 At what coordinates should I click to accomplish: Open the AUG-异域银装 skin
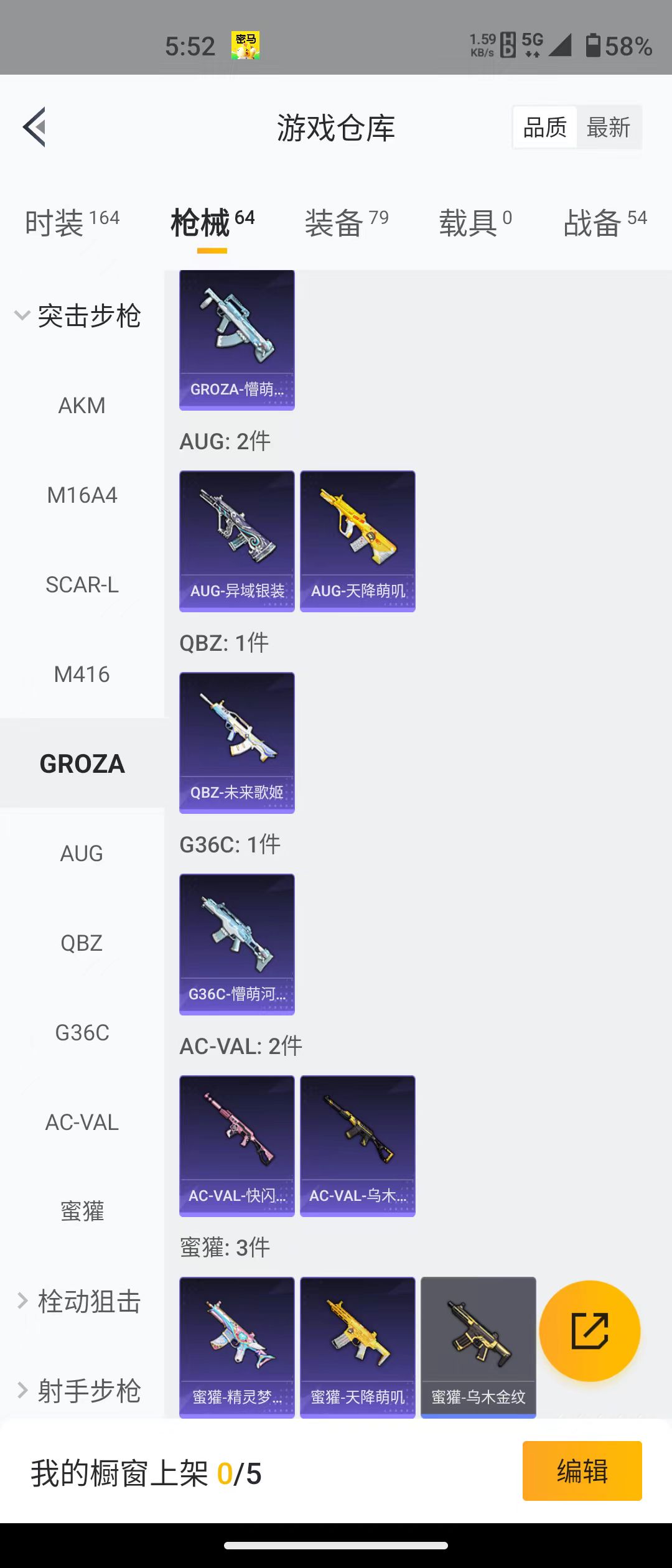pos(236,541)
